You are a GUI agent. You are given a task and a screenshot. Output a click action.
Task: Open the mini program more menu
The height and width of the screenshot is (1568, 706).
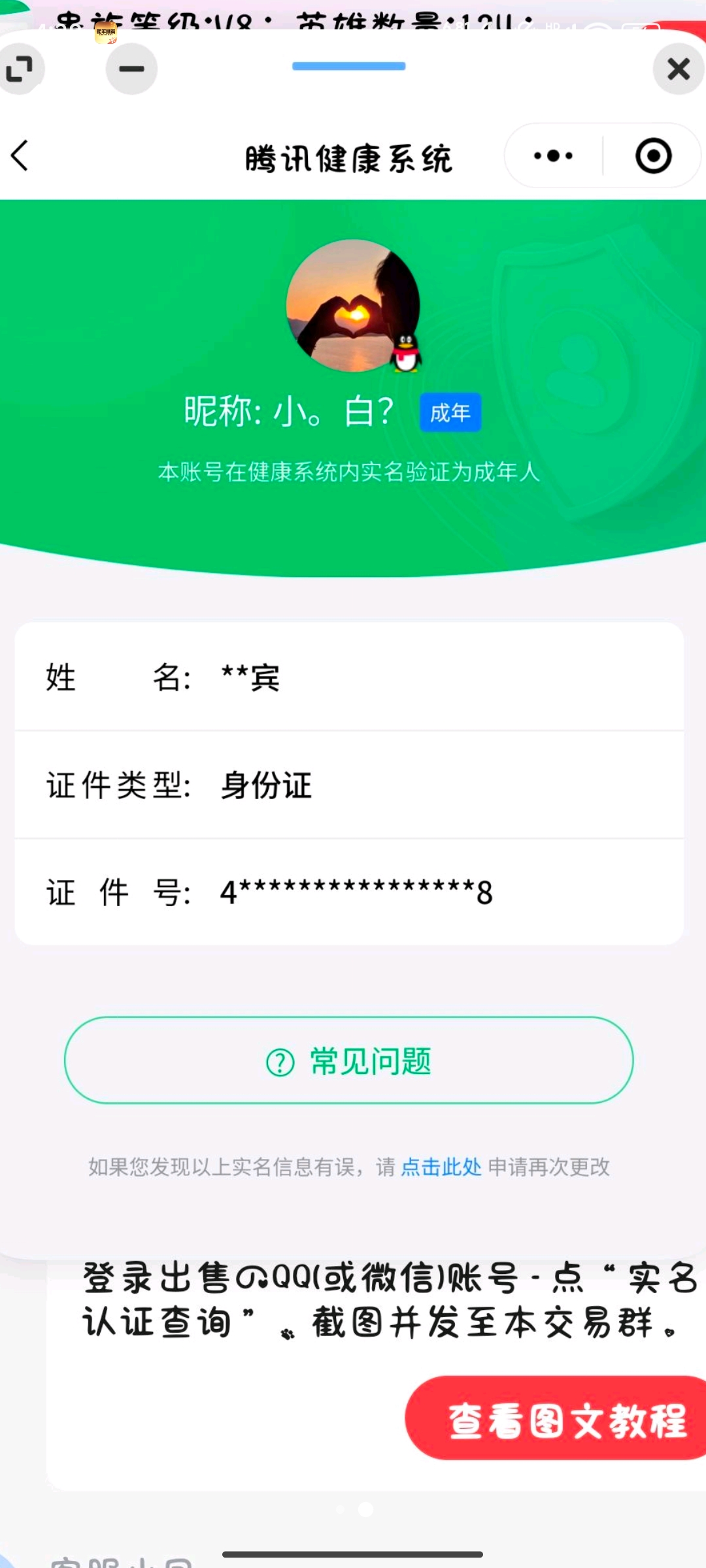coord(553,156)
